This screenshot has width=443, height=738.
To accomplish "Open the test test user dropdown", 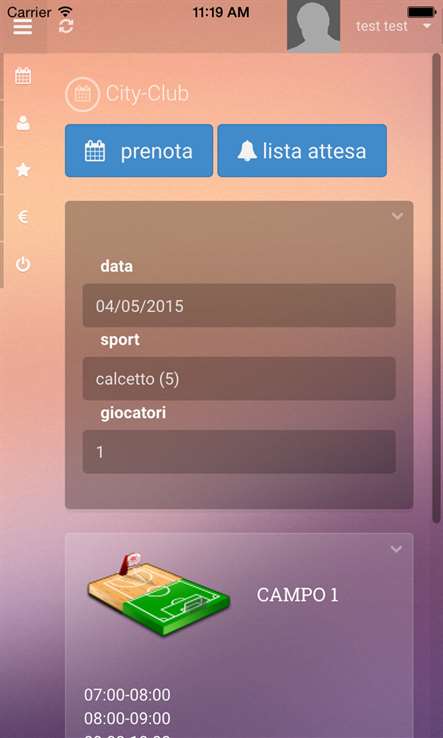I will click(394, 26).
